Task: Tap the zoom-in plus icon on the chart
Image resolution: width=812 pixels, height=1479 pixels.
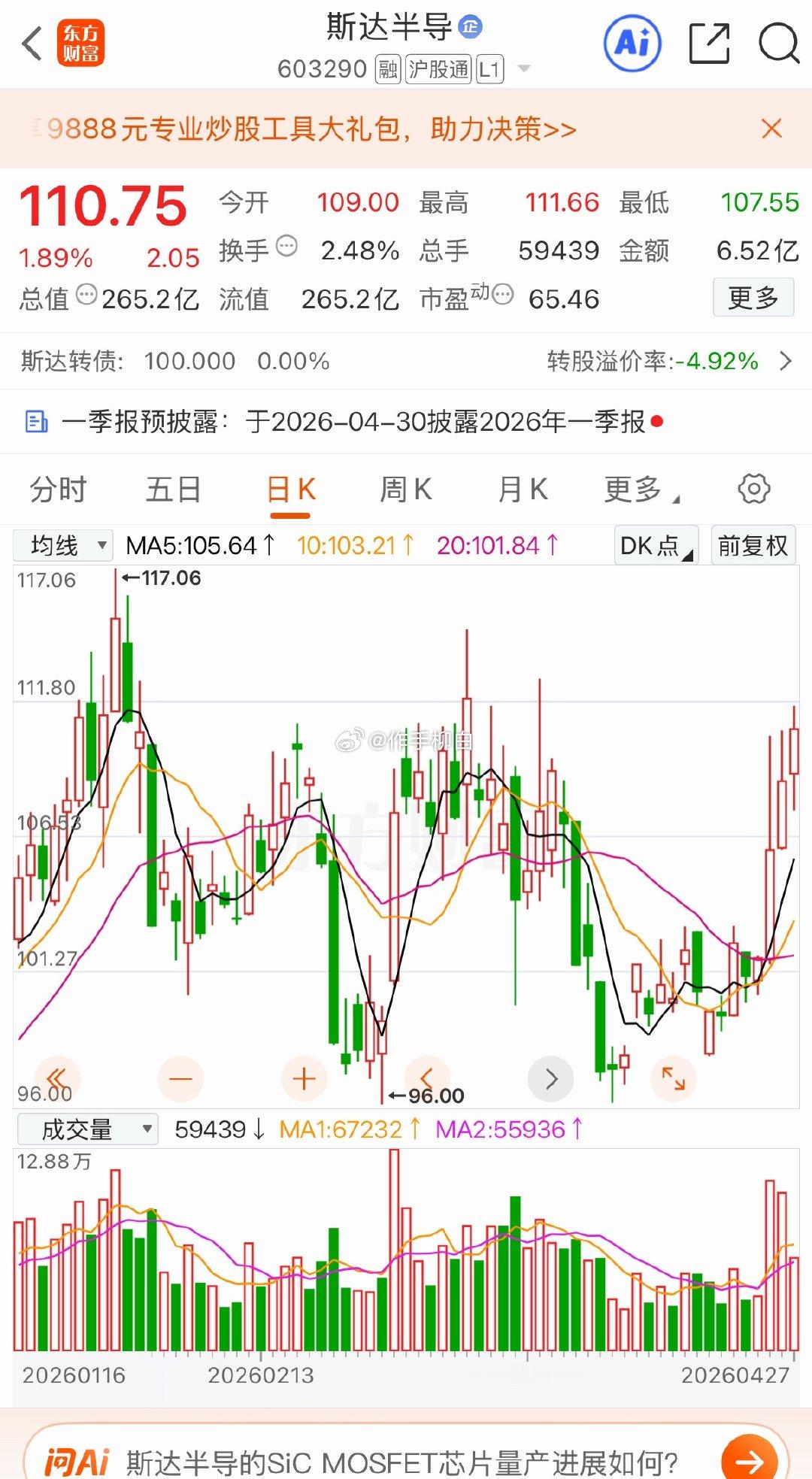Action: 304,1078
